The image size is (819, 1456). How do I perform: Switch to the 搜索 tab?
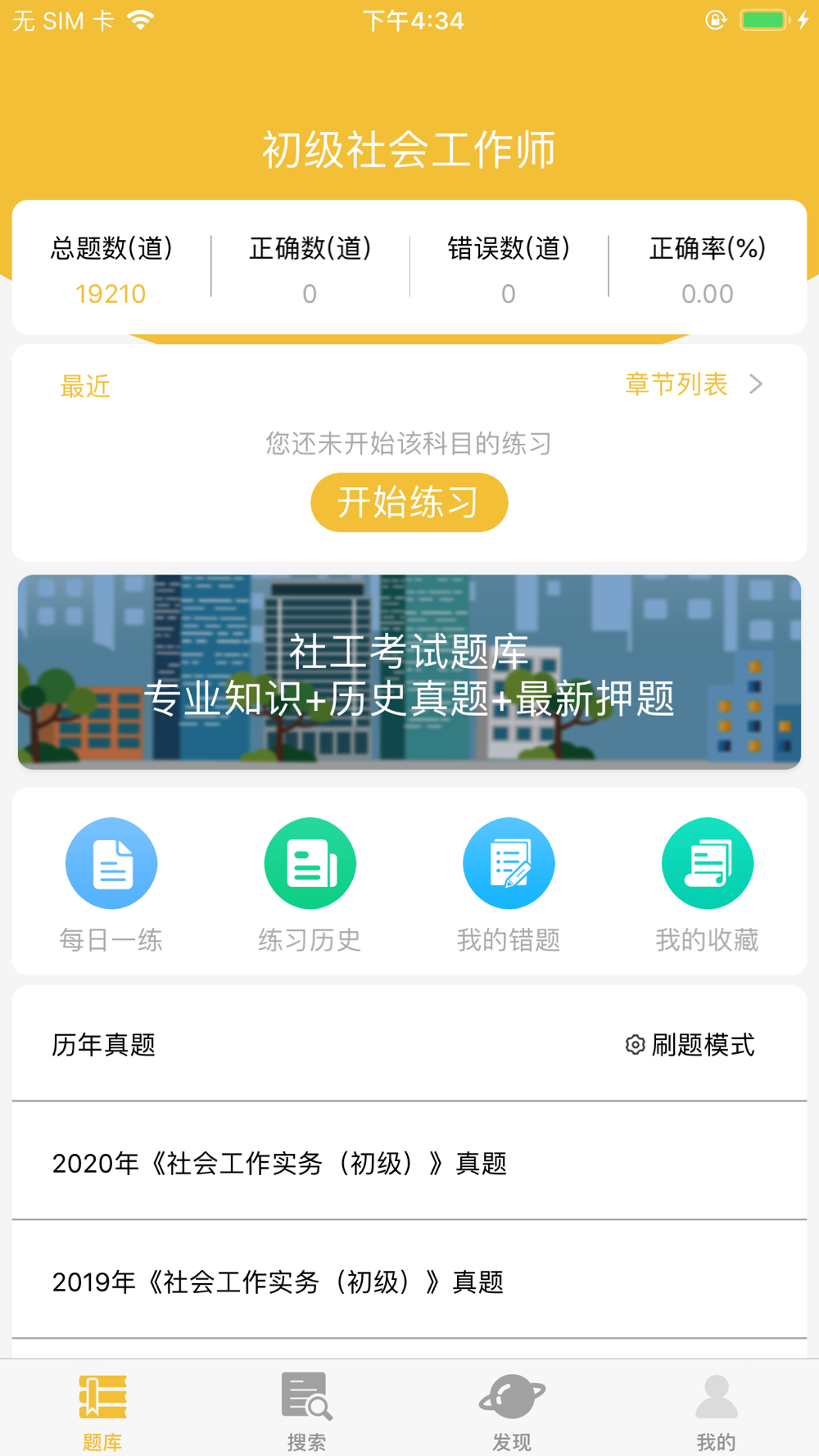point(306,1410)
